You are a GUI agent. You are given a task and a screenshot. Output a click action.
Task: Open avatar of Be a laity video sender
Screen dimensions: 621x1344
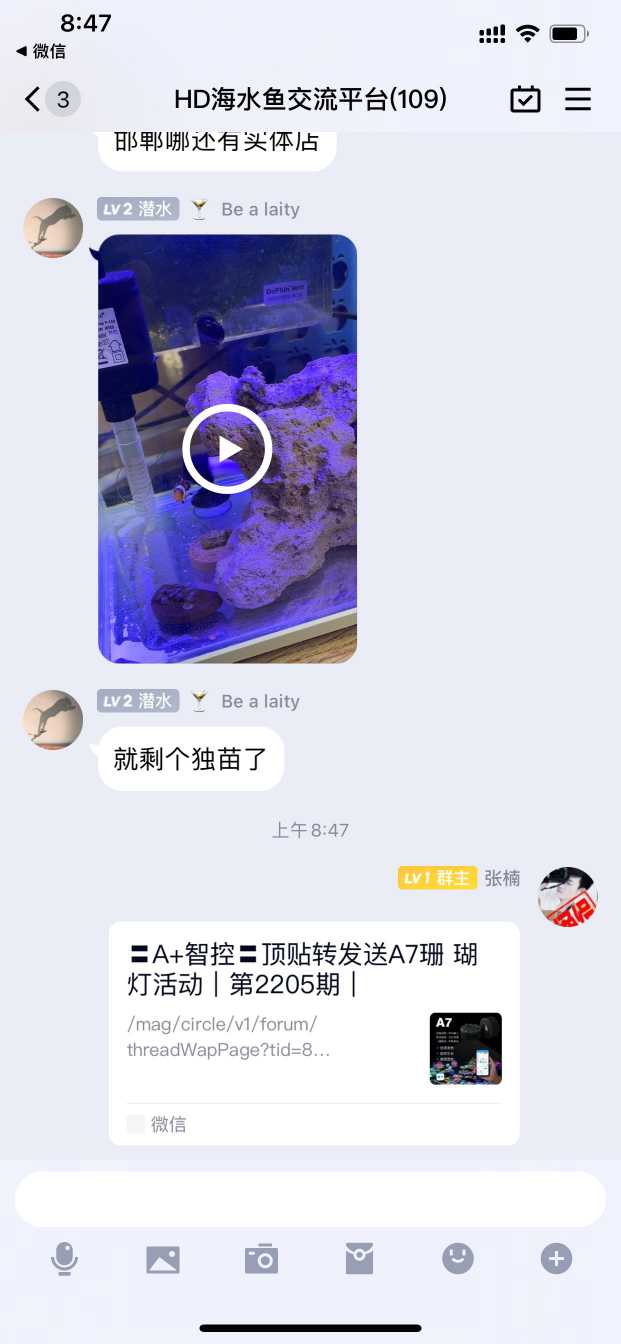53,227
